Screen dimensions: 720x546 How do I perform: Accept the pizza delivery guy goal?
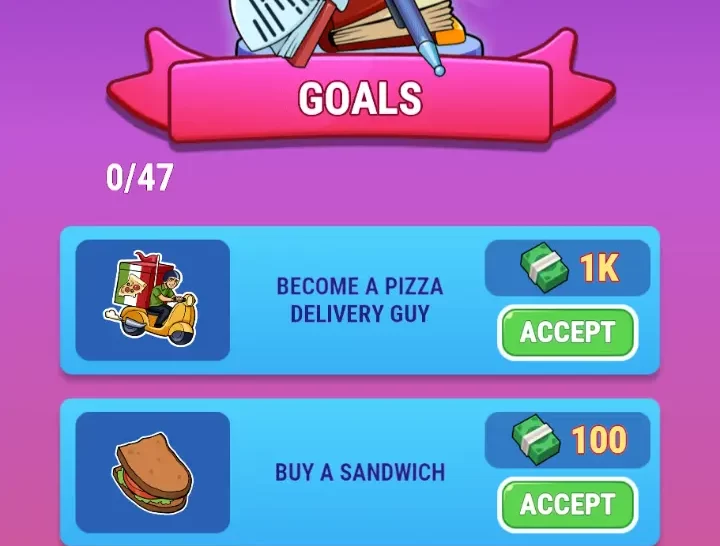pyautogui.click(x=567, y=332)
